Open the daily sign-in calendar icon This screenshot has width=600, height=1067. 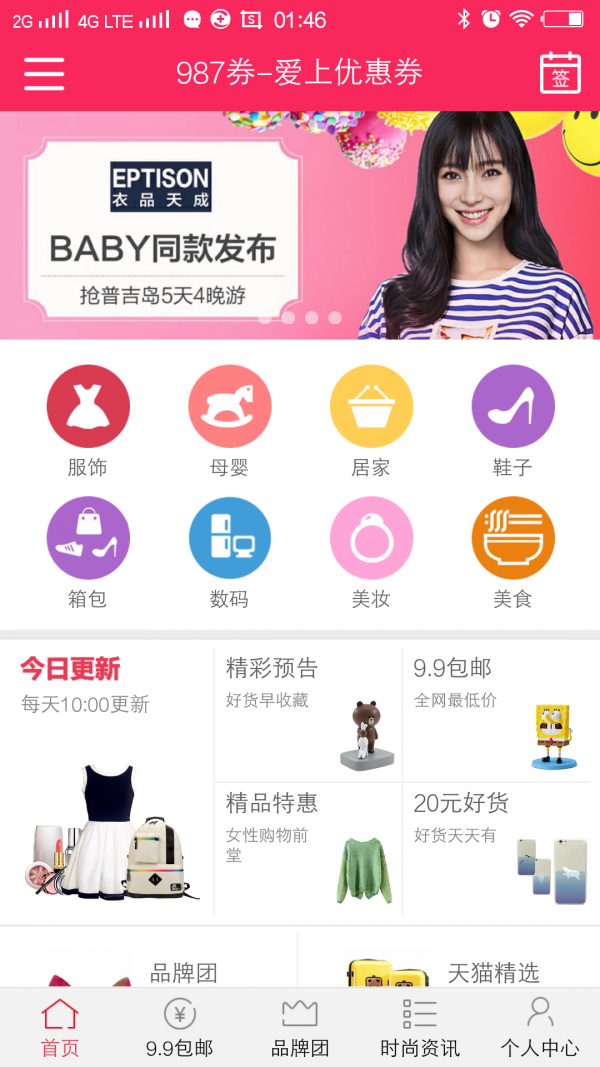tap(561, 73)
